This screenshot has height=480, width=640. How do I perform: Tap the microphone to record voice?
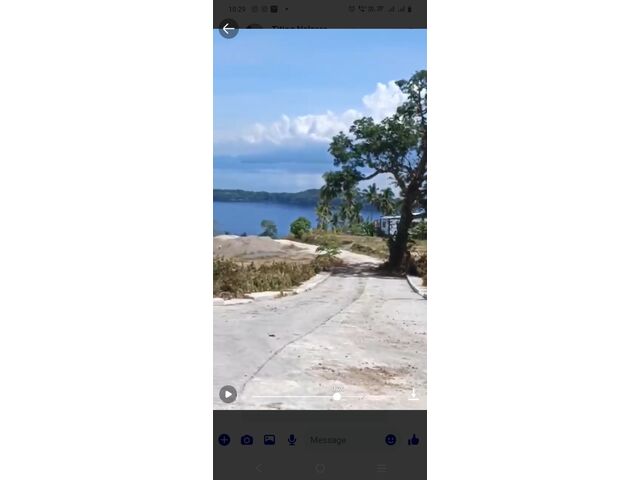pyautogui.click(x=292, y=440)
